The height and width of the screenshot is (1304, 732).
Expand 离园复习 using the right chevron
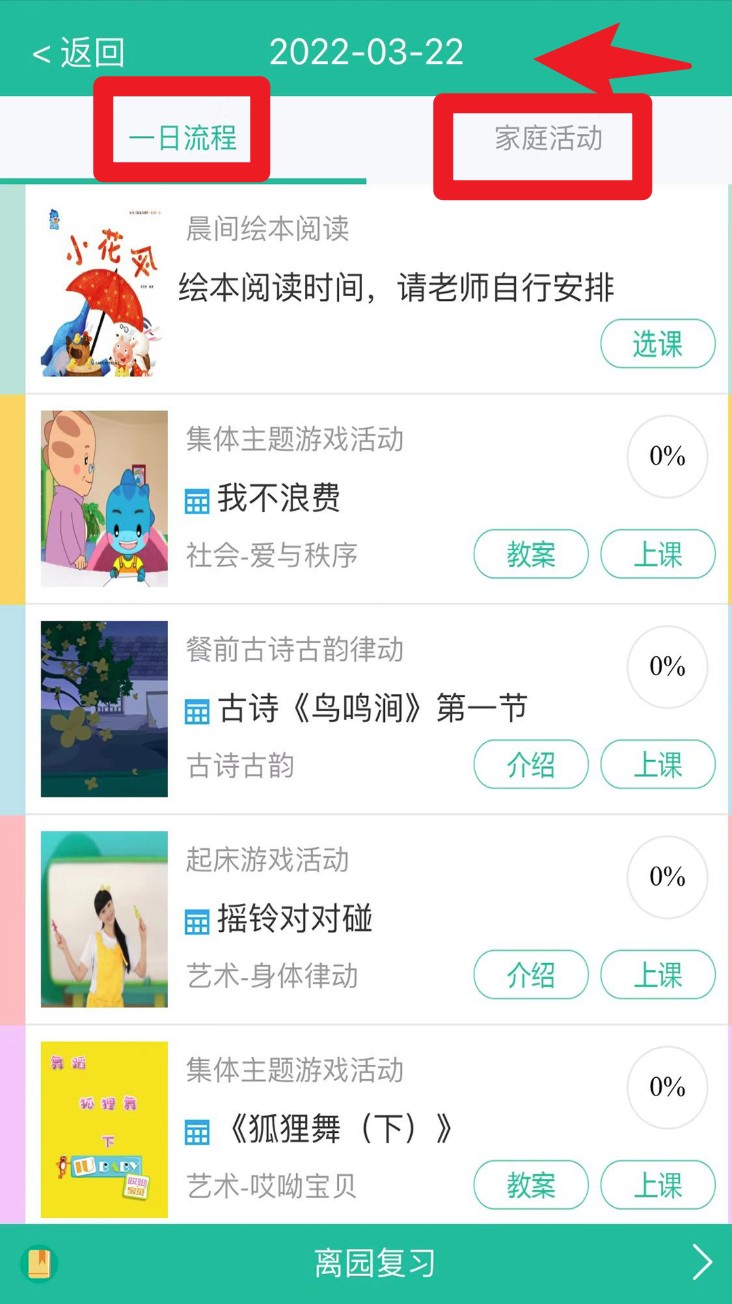[703, 1263]
